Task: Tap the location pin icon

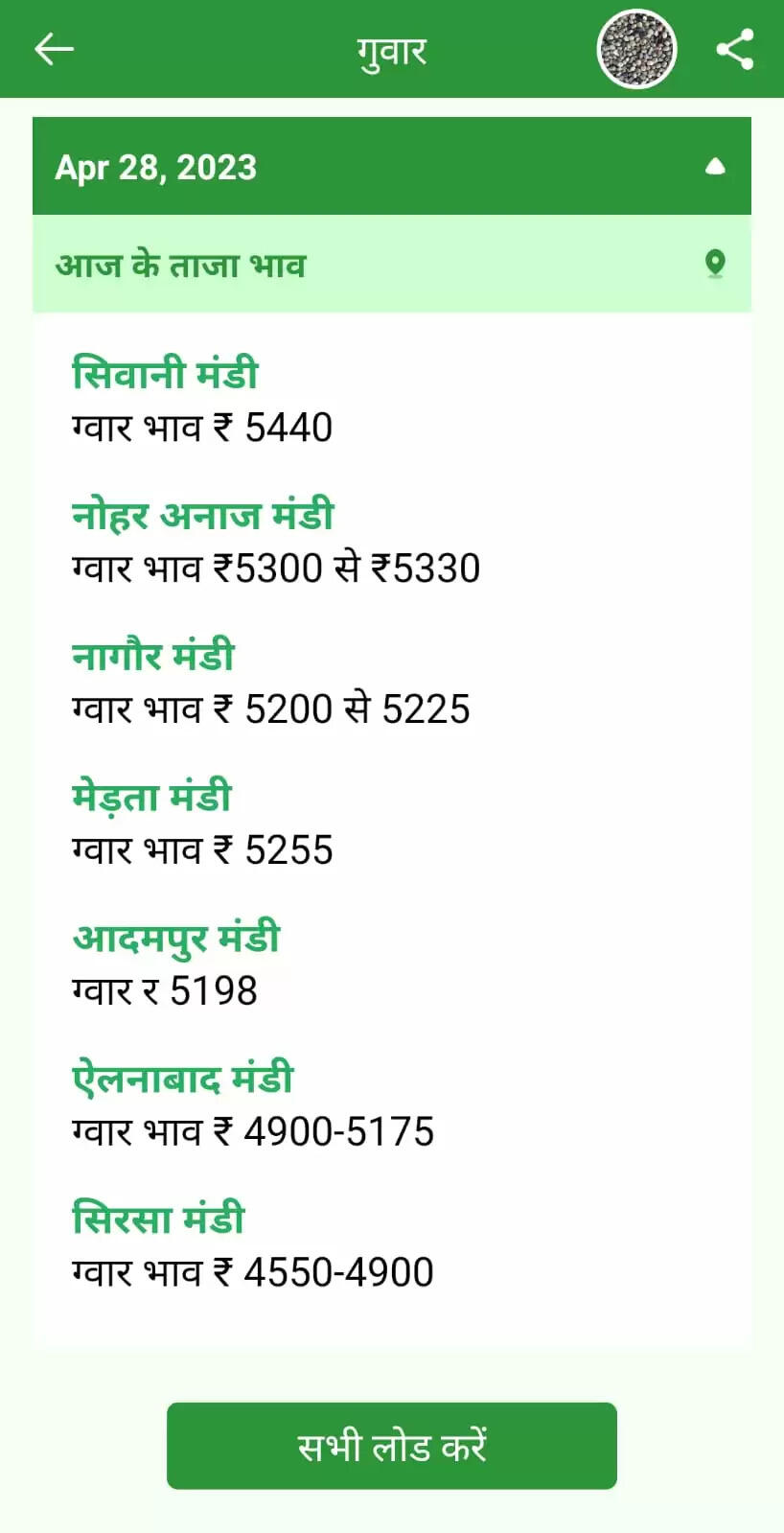Action: pyautogui.click(x=715, y=264)
